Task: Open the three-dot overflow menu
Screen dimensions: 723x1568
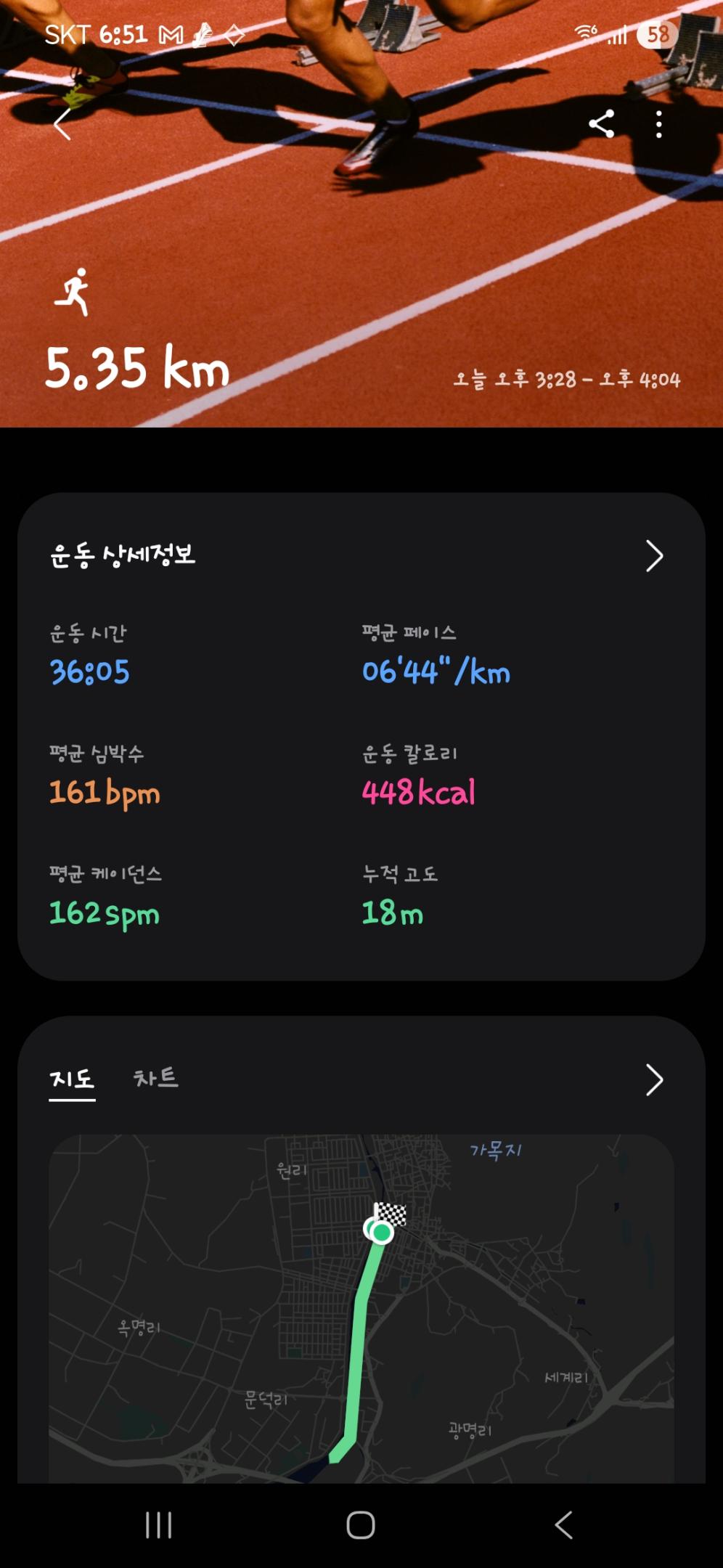Action: [658, 125]
